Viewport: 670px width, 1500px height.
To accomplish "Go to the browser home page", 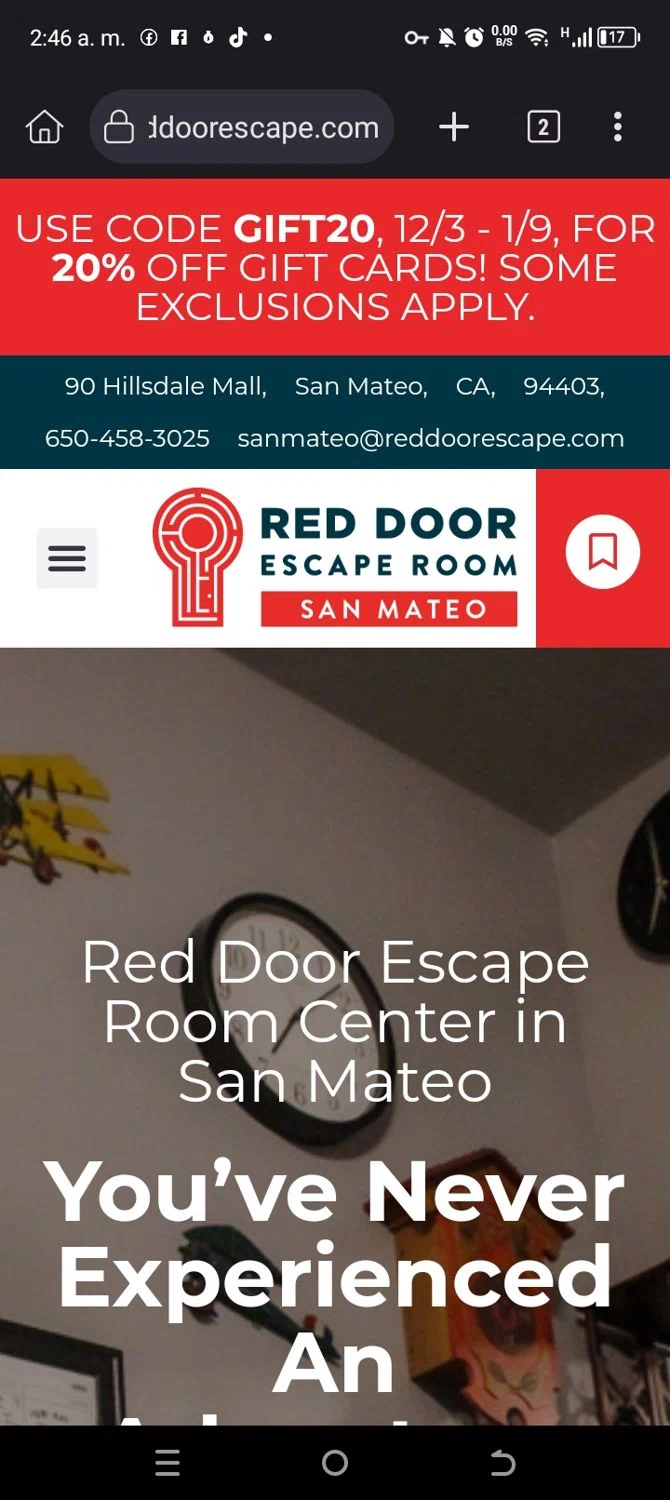I will point(44,127).
